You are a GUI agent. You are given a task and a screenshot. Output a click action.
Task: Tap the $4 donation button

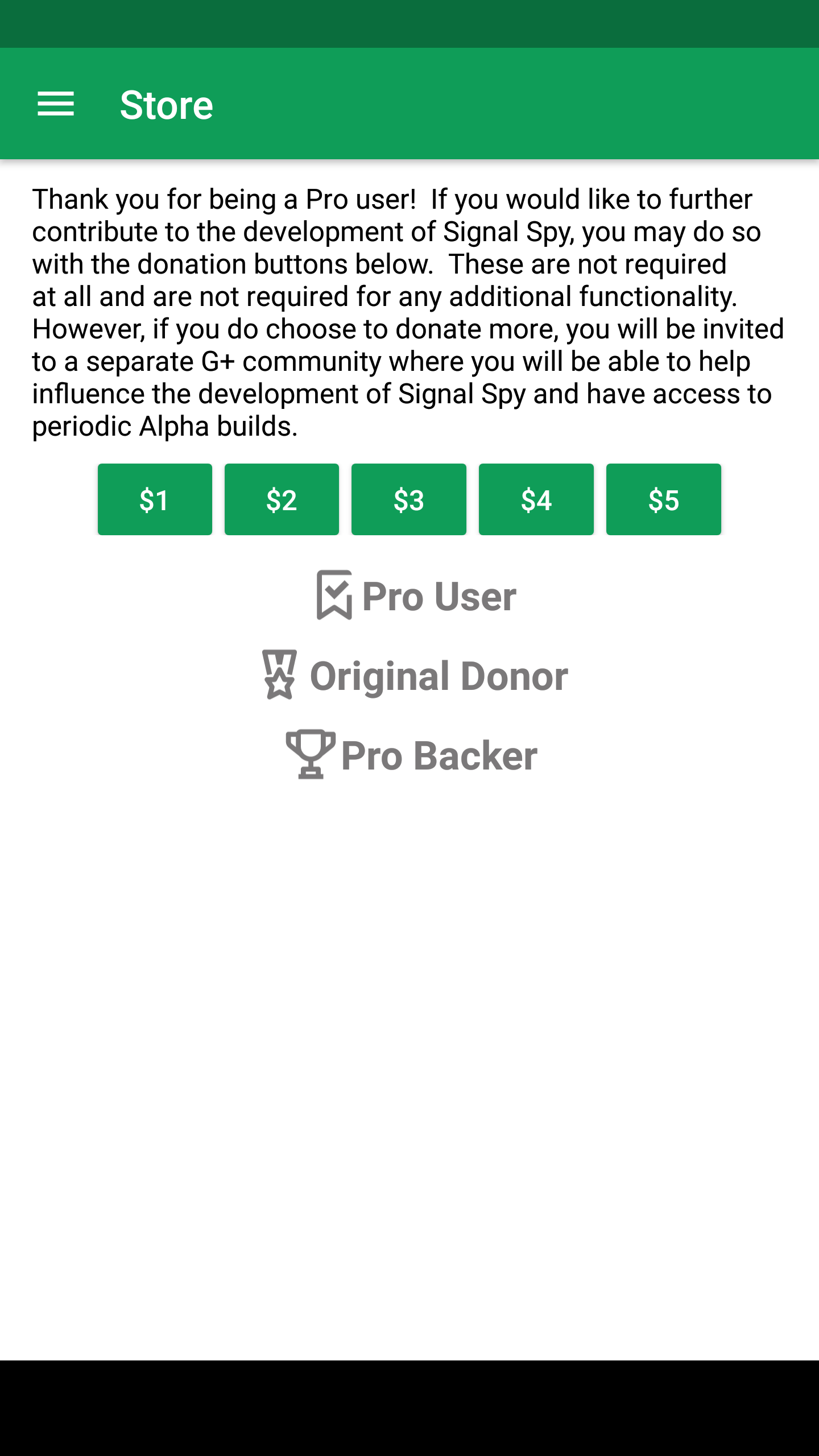point(536,499)
